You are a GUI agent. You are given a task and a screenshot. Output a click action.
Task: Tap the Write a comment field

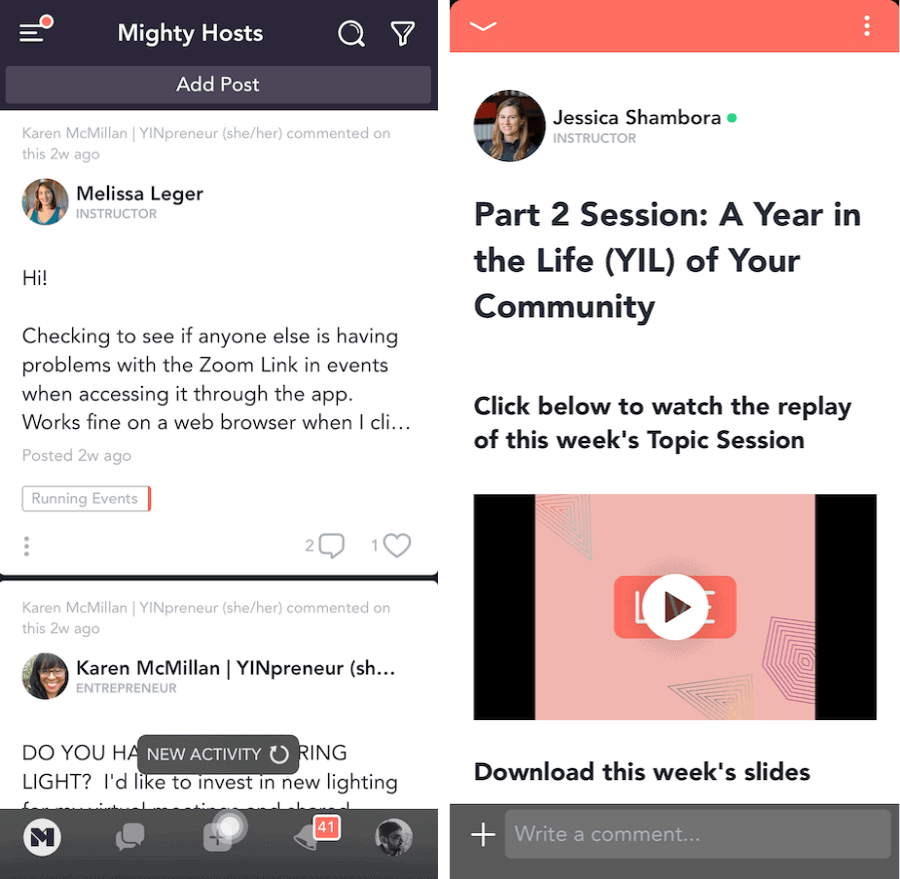tap(696, 833)
